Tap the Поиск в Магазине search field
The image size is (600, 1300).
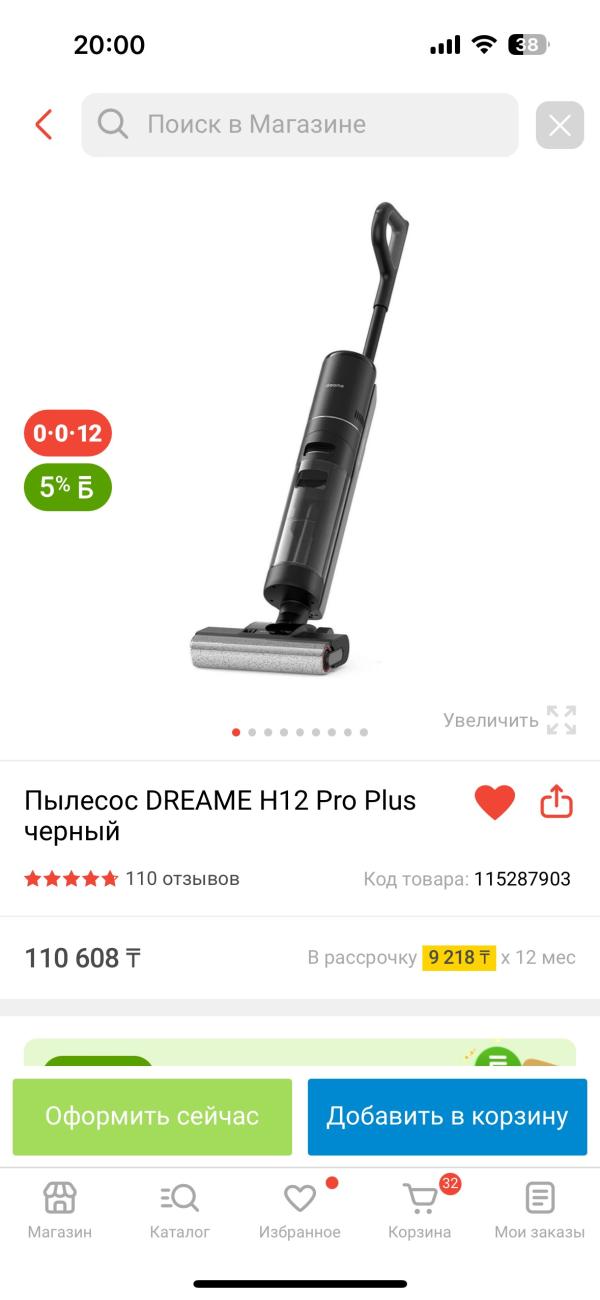300,125
